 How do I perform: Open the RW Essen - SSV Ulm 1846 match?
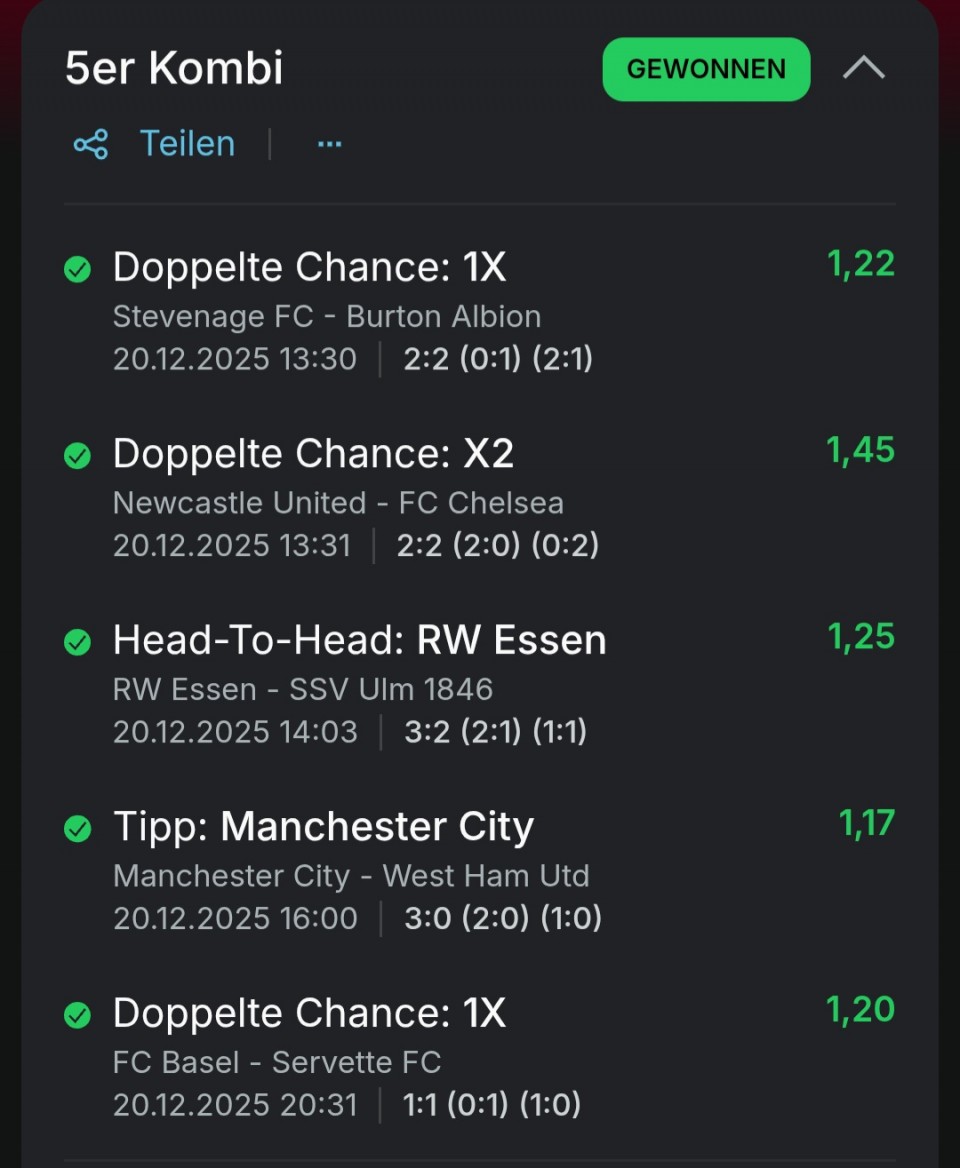(303, 689)
